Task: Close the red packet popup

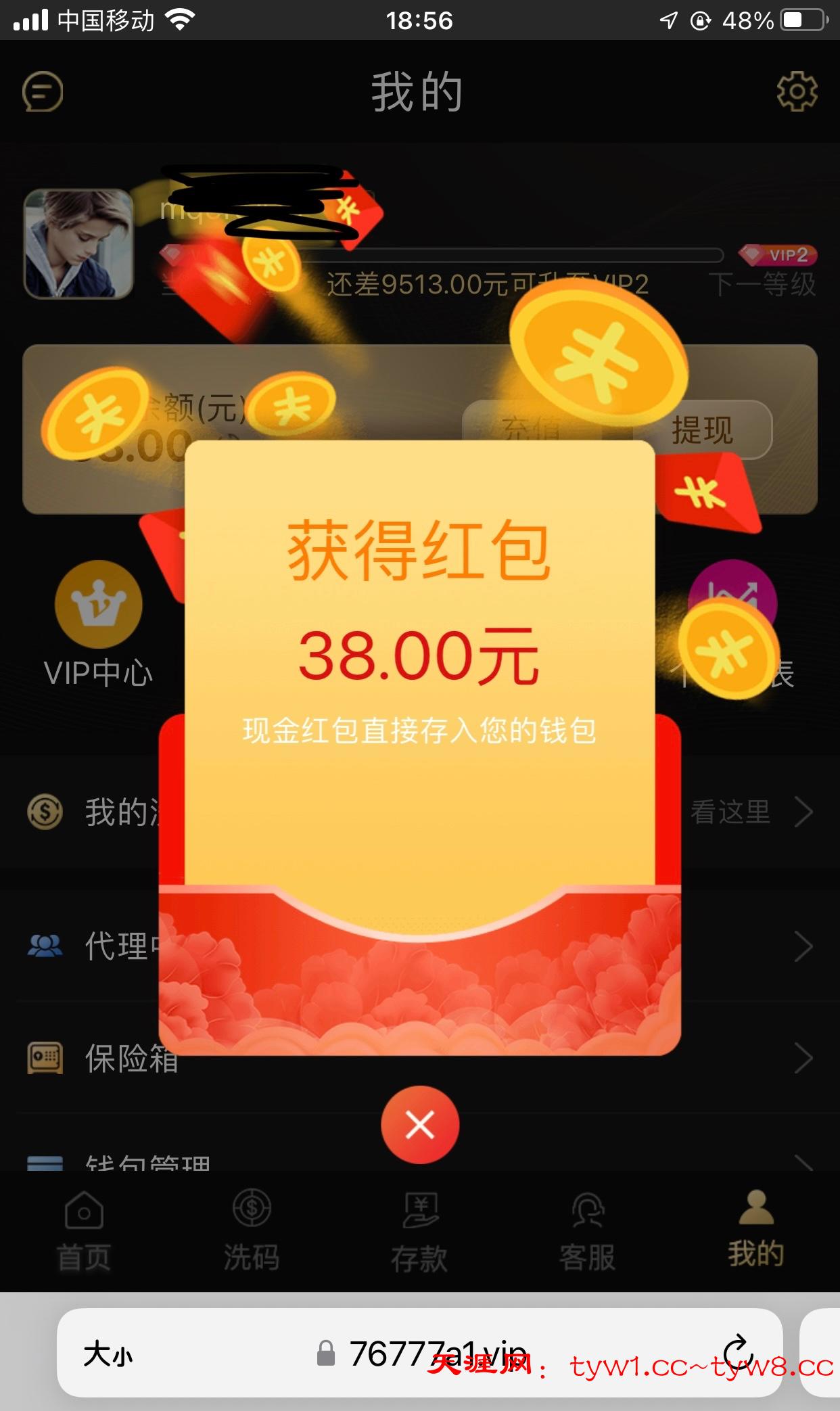Action: [x=420, y=1125]
